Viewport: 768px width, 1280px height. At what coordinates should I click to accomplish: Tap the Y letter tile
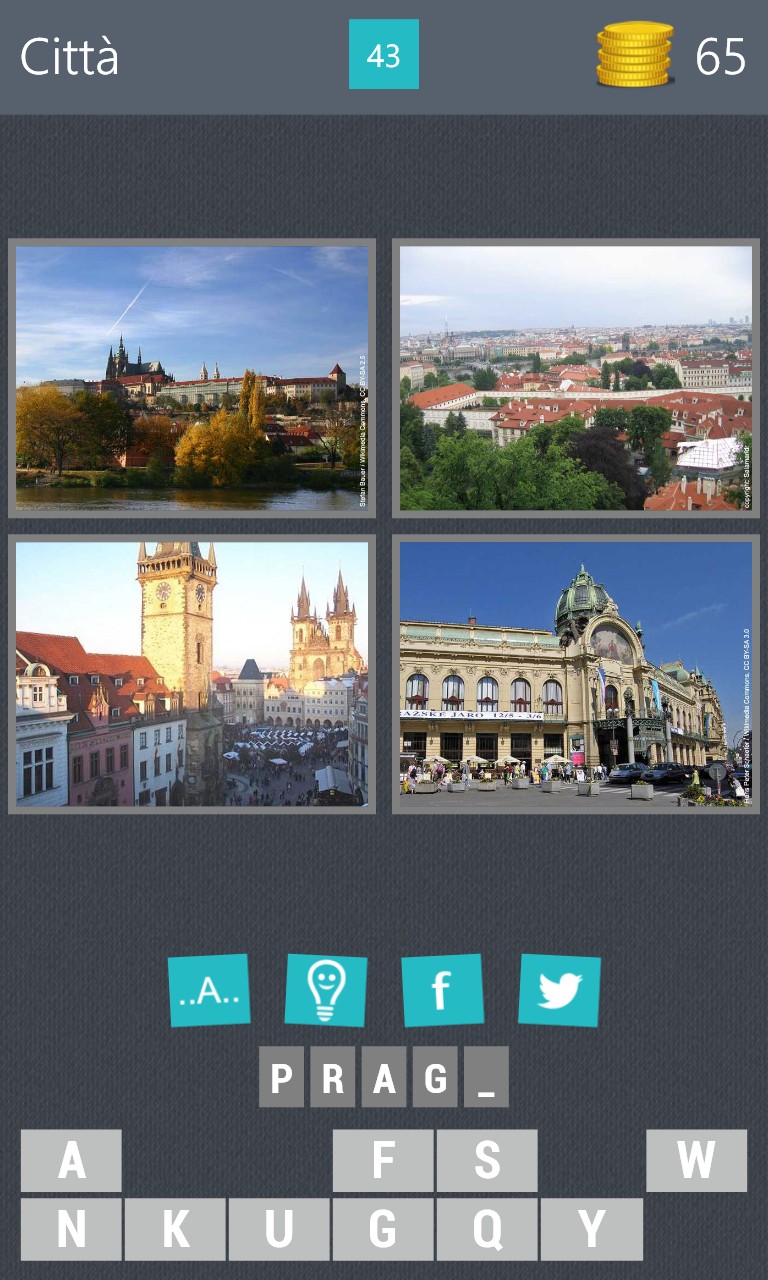coord(591,1229)
